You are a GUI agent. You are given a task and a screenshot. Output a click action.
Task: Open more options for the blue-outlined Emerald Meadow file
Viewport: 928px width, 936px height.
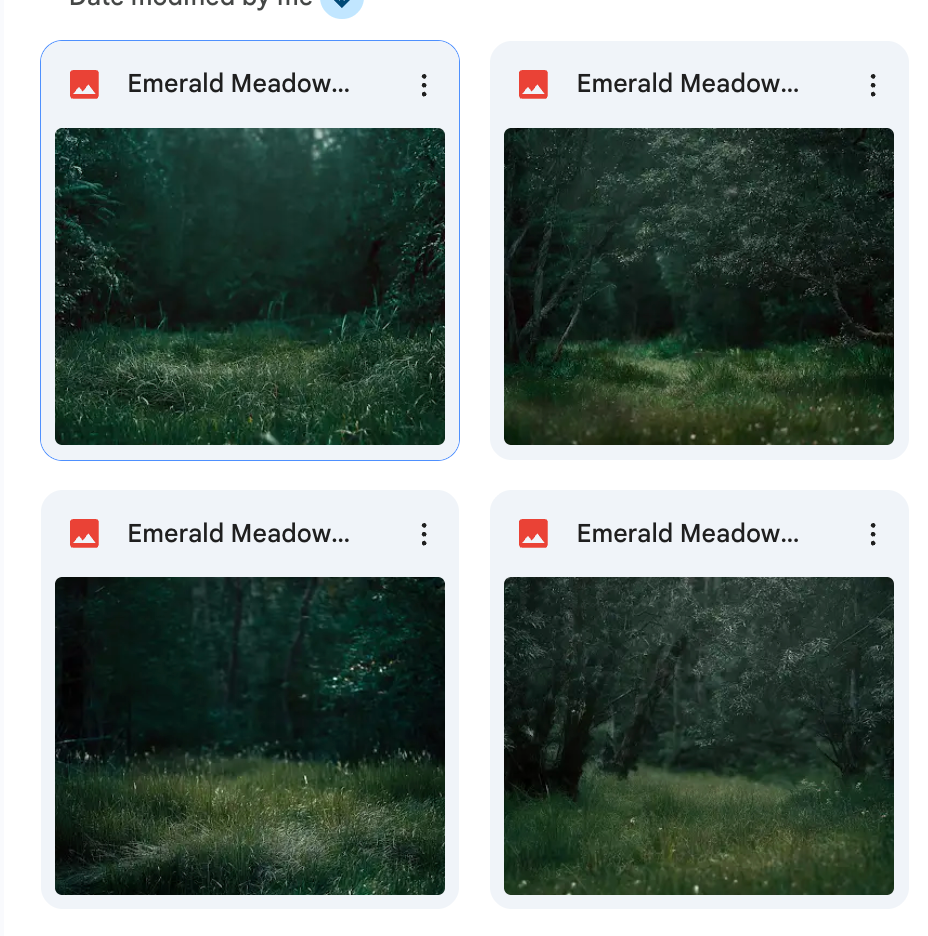tap(424, 85)
